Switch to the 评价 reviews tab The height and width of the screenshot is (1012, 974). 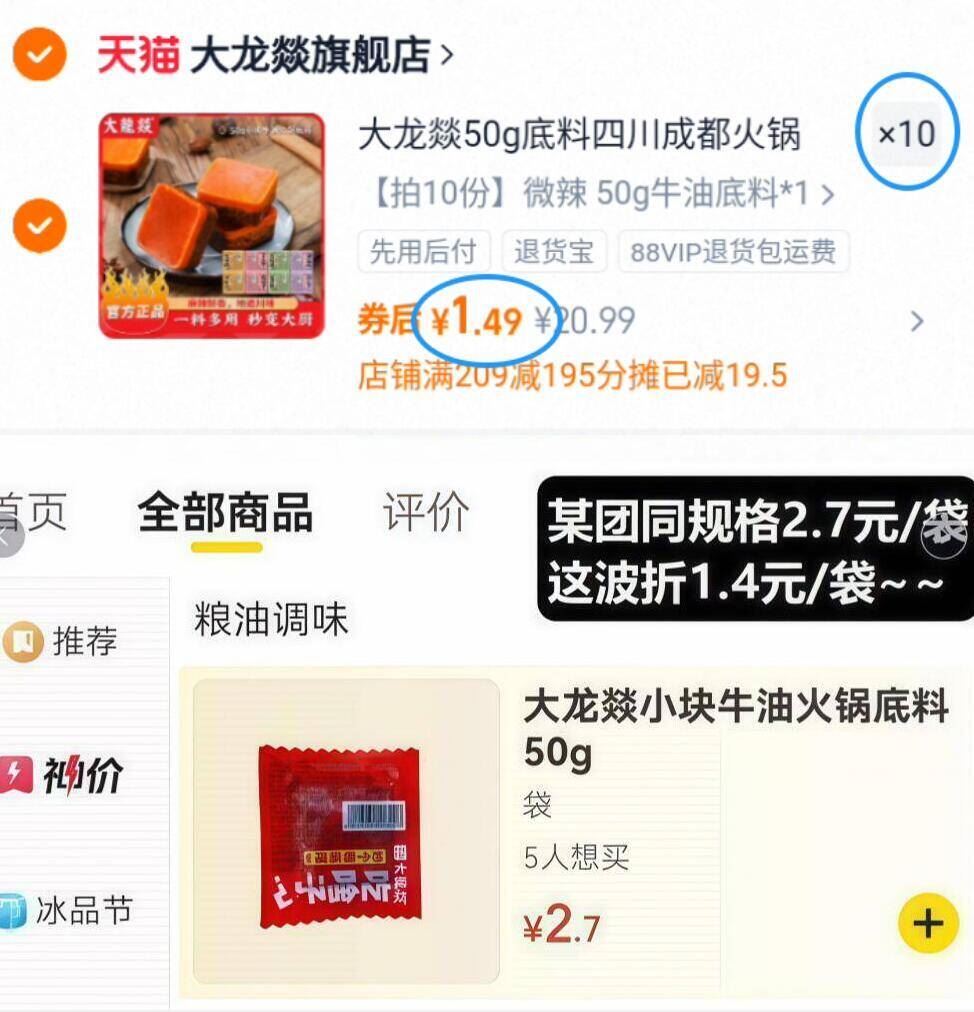pyautogui.click(x=424, y=513)
